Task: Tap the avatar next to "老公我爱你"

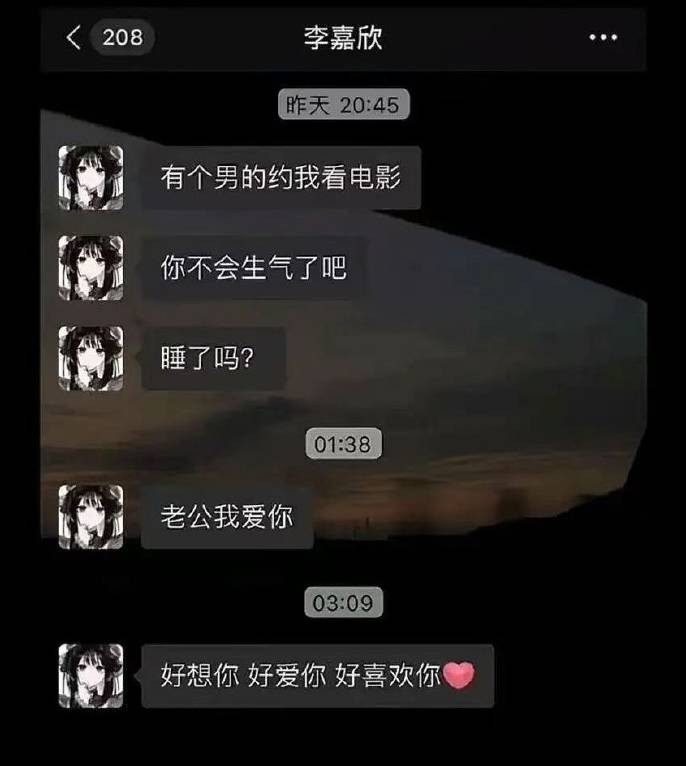Action: (91, 517)
